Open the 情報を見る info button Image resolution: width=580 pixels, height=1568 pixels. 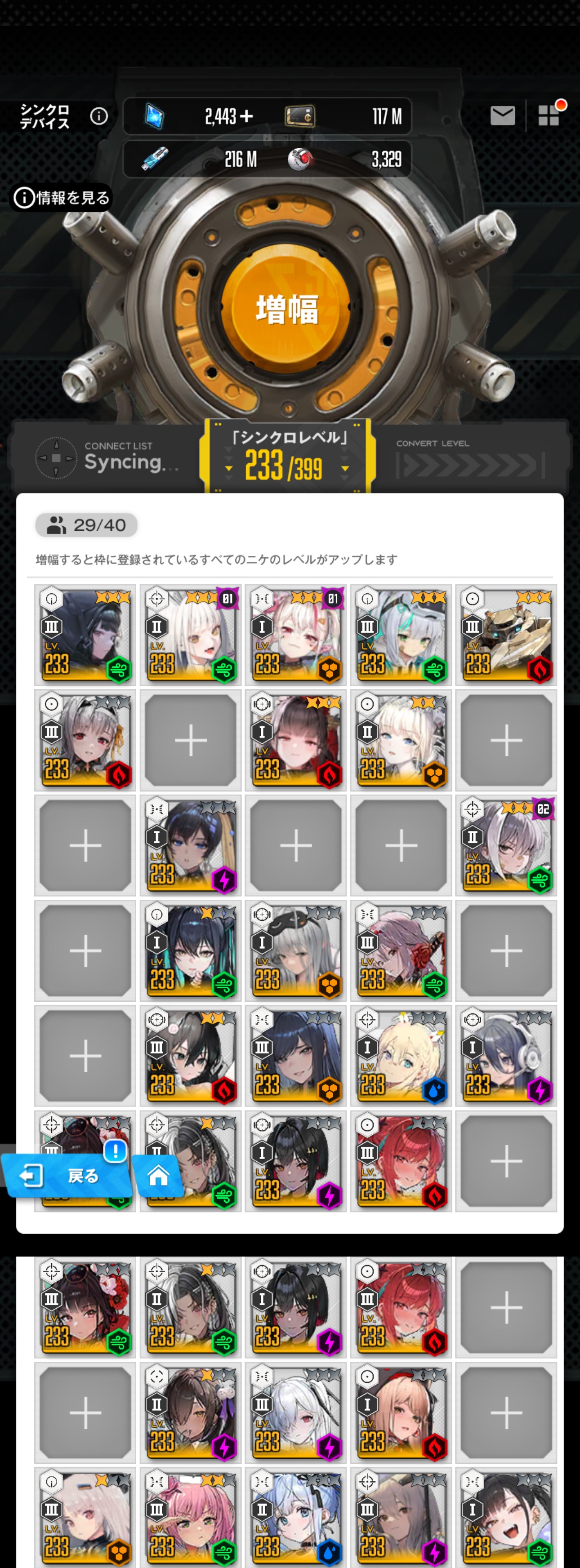(x=62, y=198)
